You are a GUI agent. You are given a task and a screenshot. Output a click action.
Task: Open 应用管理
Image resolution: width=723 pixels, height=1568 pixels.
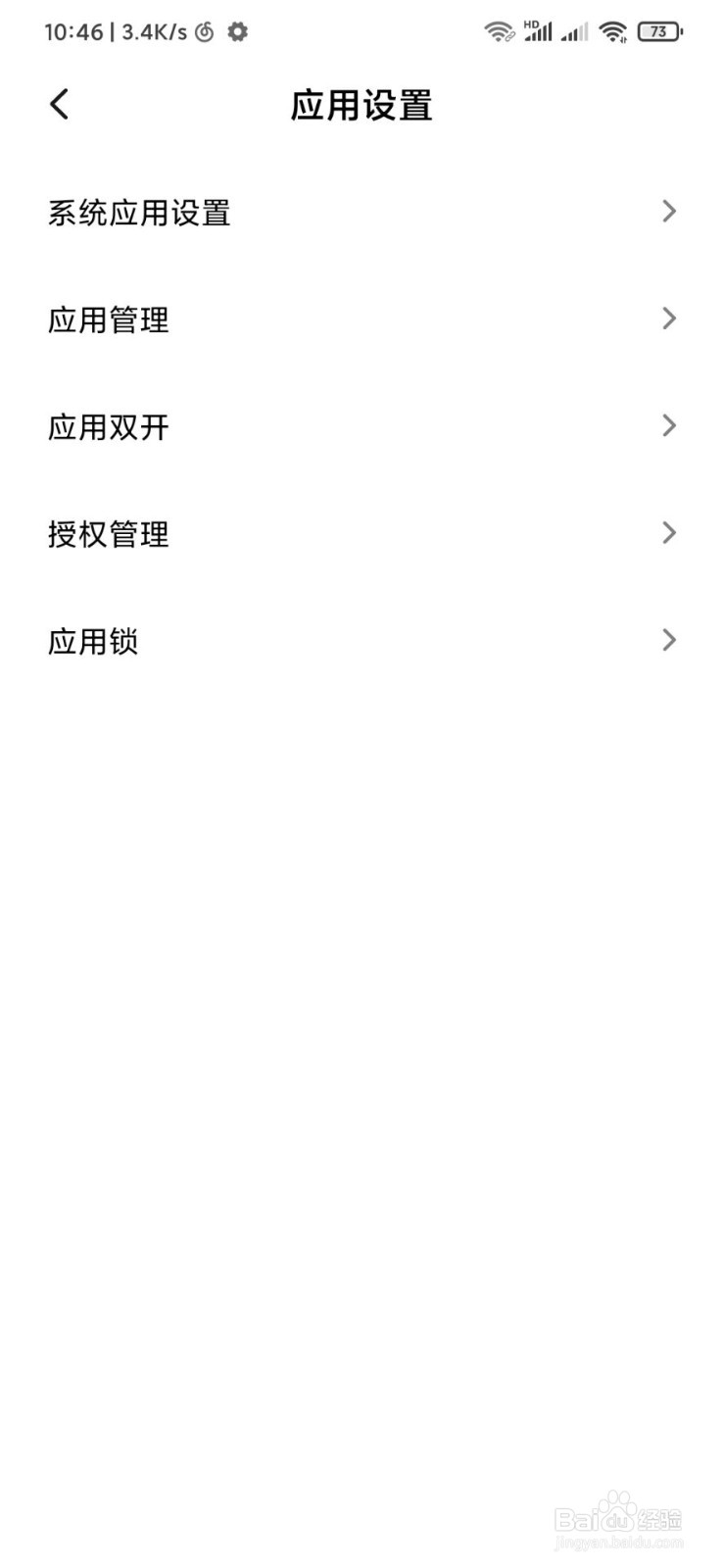pos(109,319)
